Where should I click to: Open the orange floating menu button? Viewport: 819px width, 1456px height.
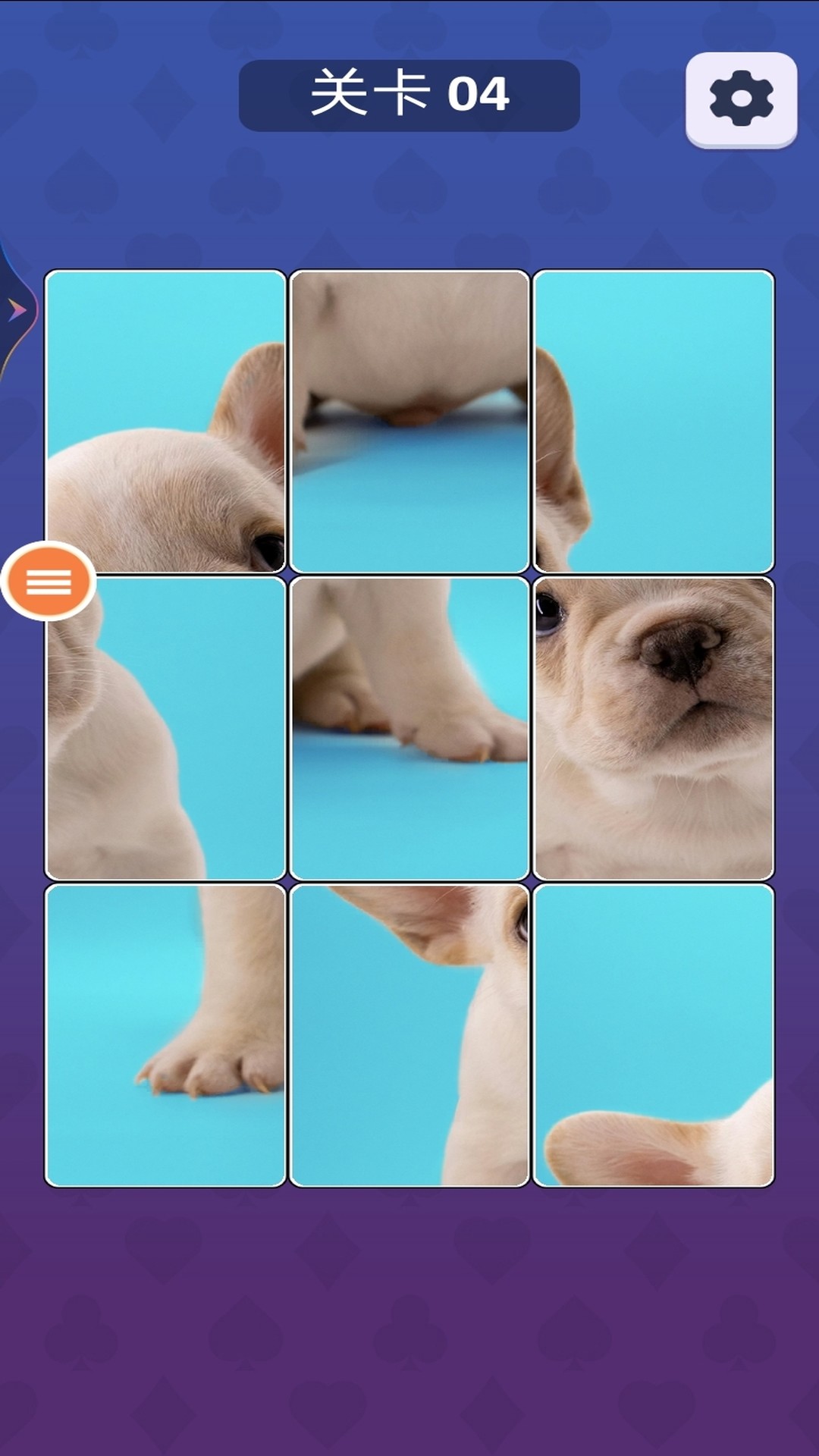pos(49,582)
